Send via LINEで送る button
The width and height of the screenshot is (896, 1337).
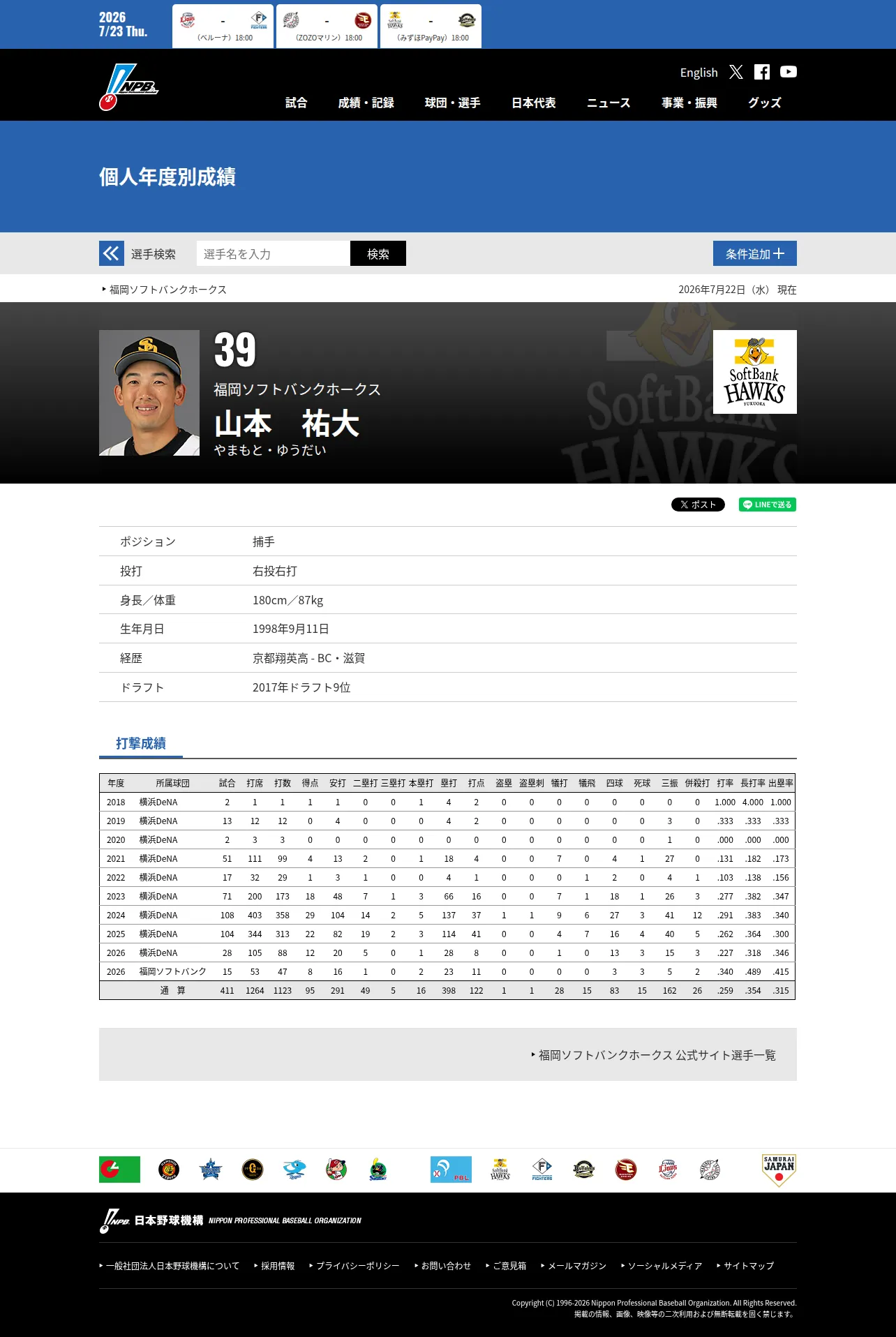coord(768,505)
